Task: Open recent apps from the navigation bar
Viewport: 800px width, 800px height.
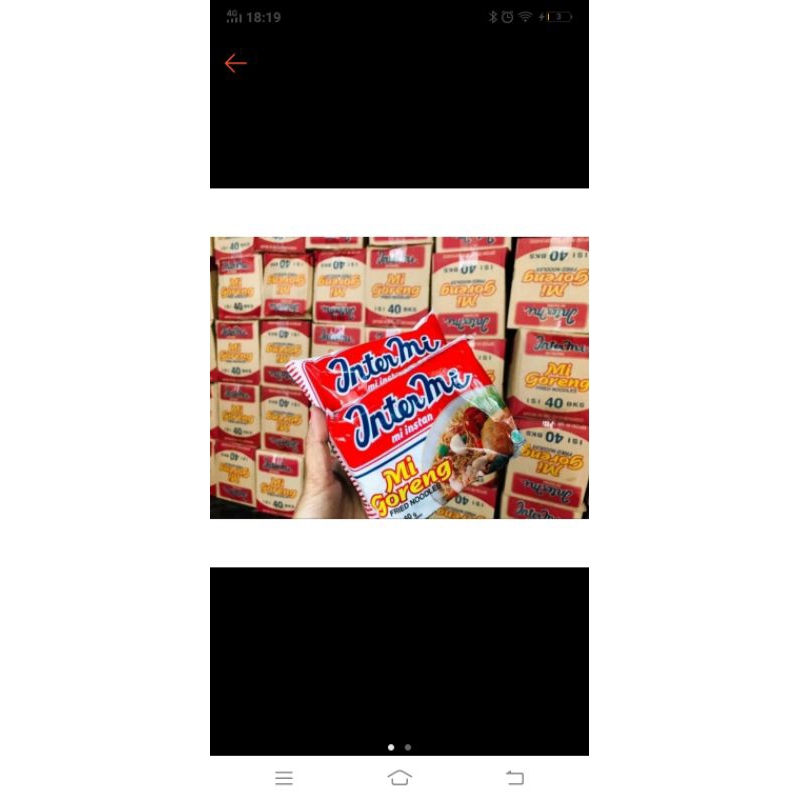Action: [x=284, y=778]
